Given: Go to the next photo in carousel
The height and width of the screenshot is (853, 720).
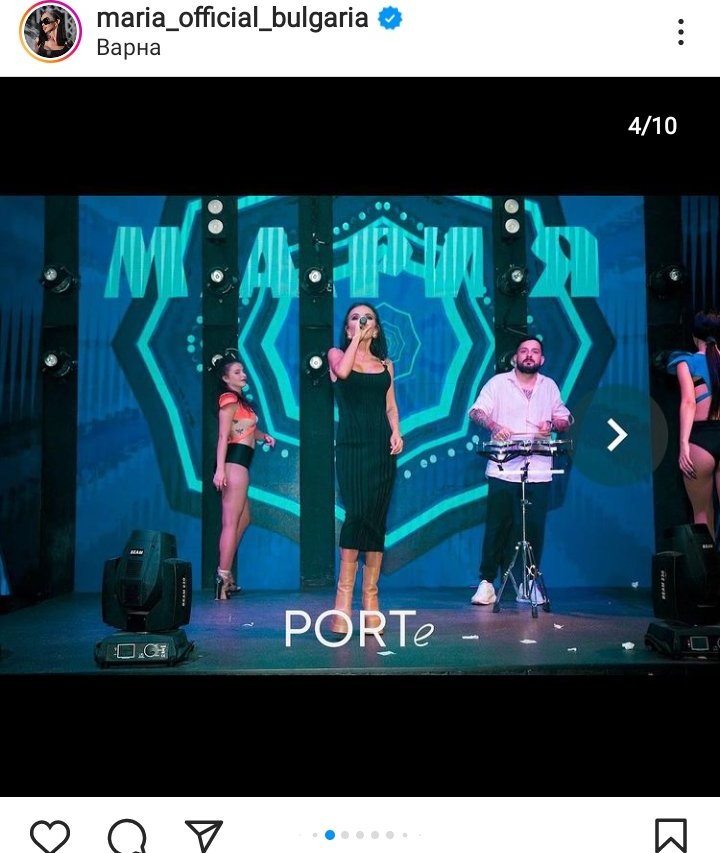Looking at the screenshot, I should [x=617, y=434].
